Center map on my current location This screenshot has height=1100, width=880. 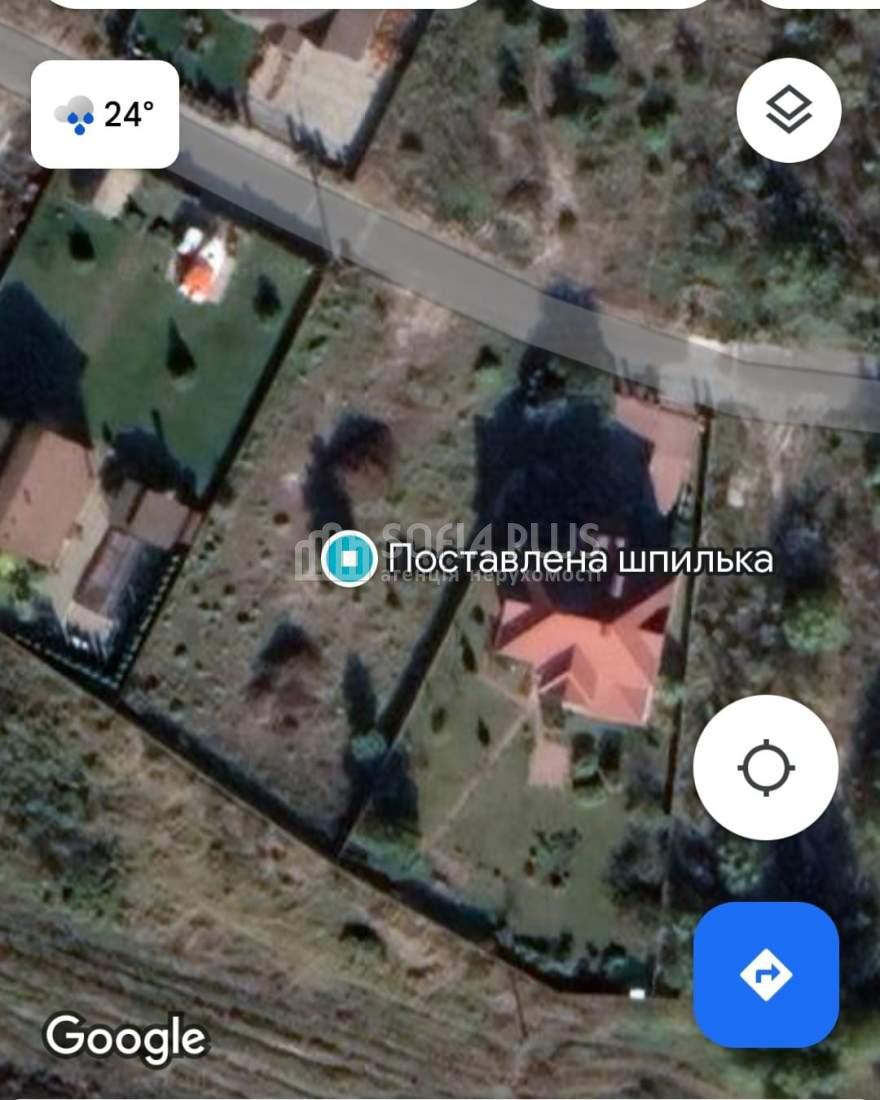[766, 768]
